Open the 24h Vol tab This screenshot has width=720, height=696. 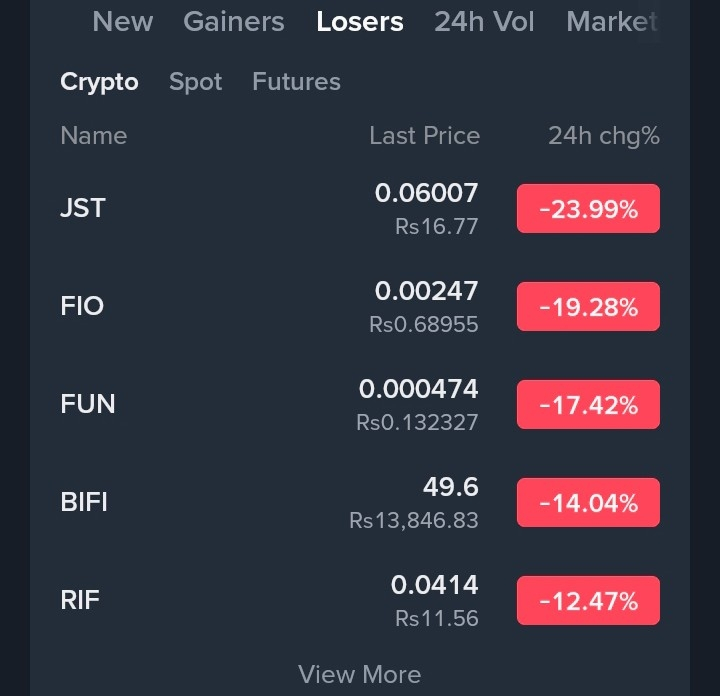[x=484, y=22]
